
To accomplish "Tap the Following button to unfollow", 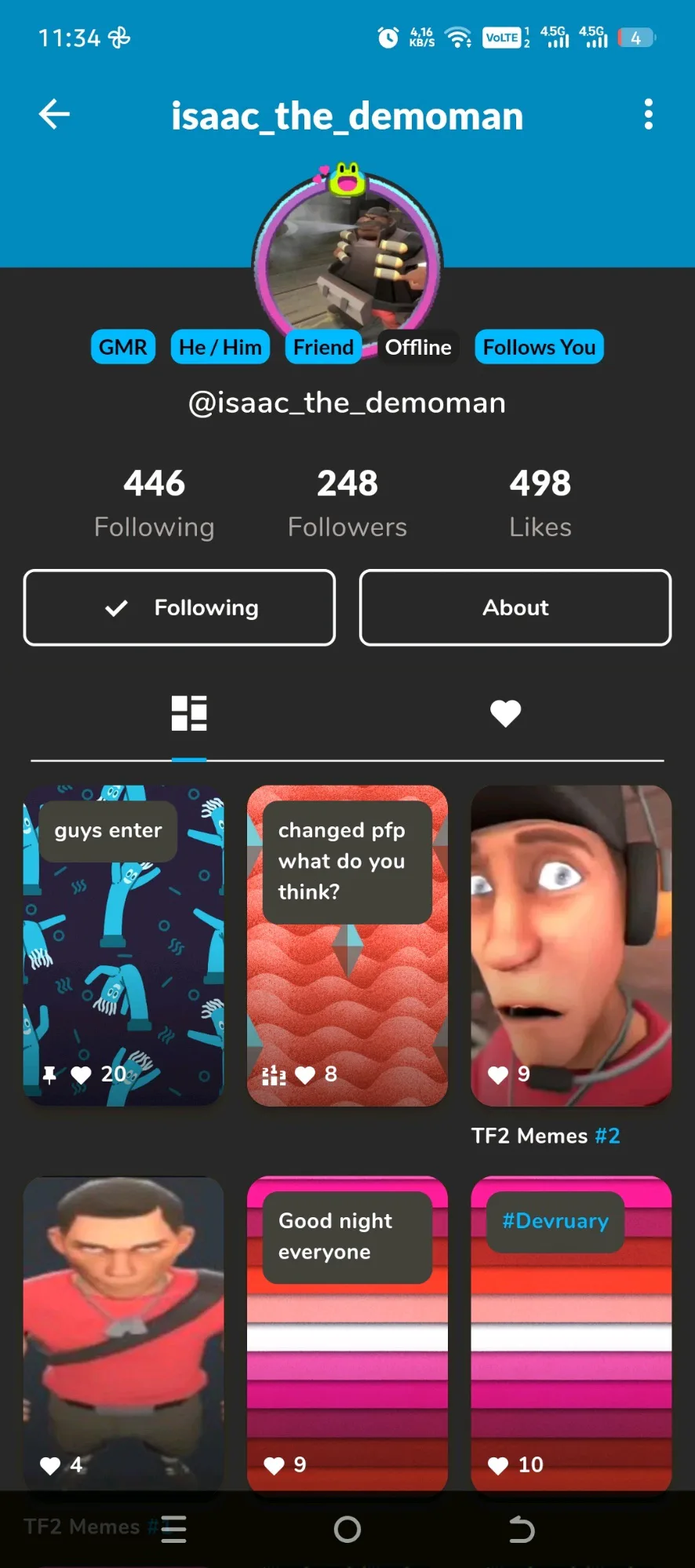I will point(180,607).
